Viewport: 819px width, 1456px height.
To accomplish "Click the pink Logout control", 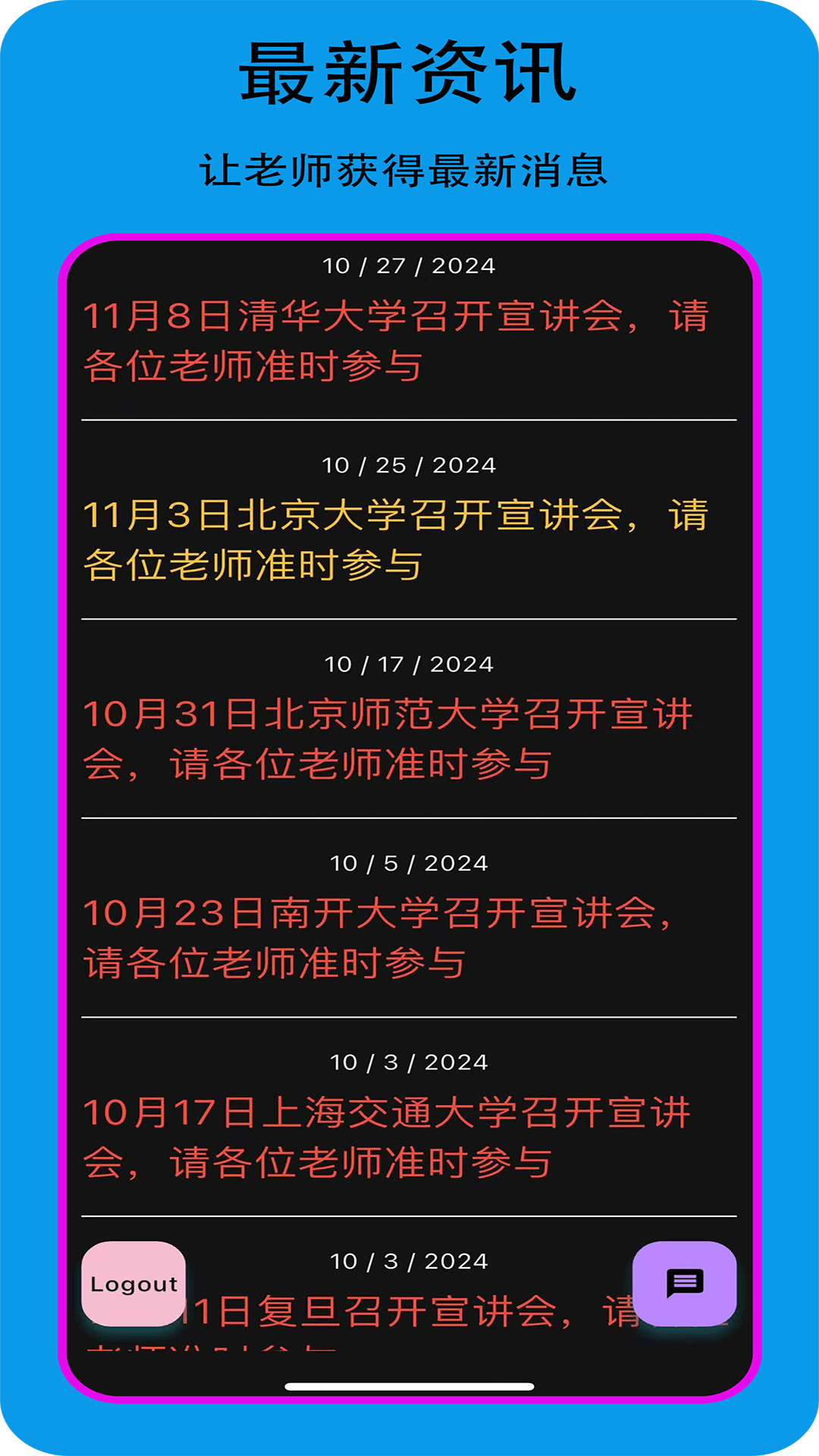I will click(133, 1282).
